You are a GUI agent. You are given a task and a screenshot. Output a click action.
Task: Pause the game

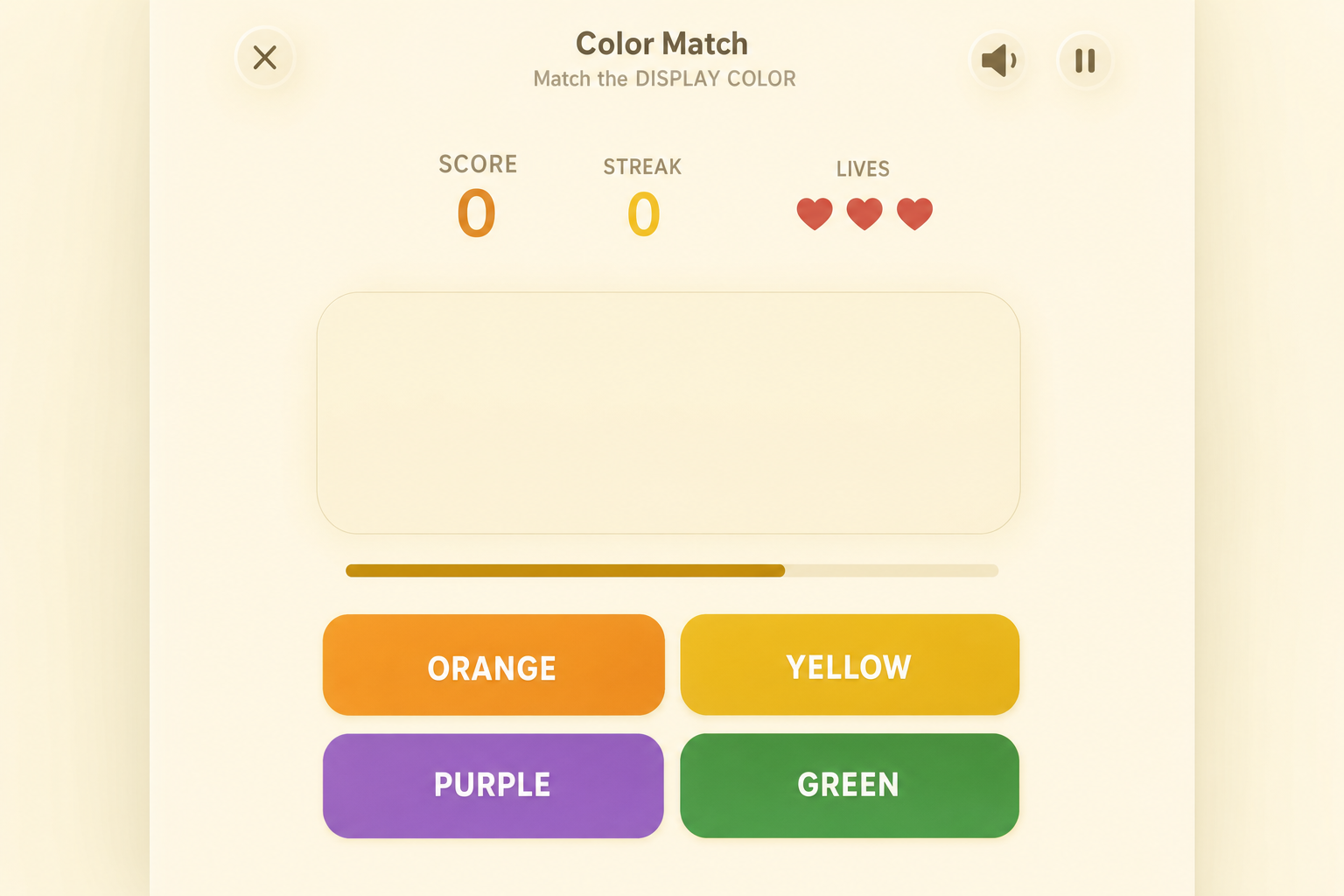tap(1085, 60)
